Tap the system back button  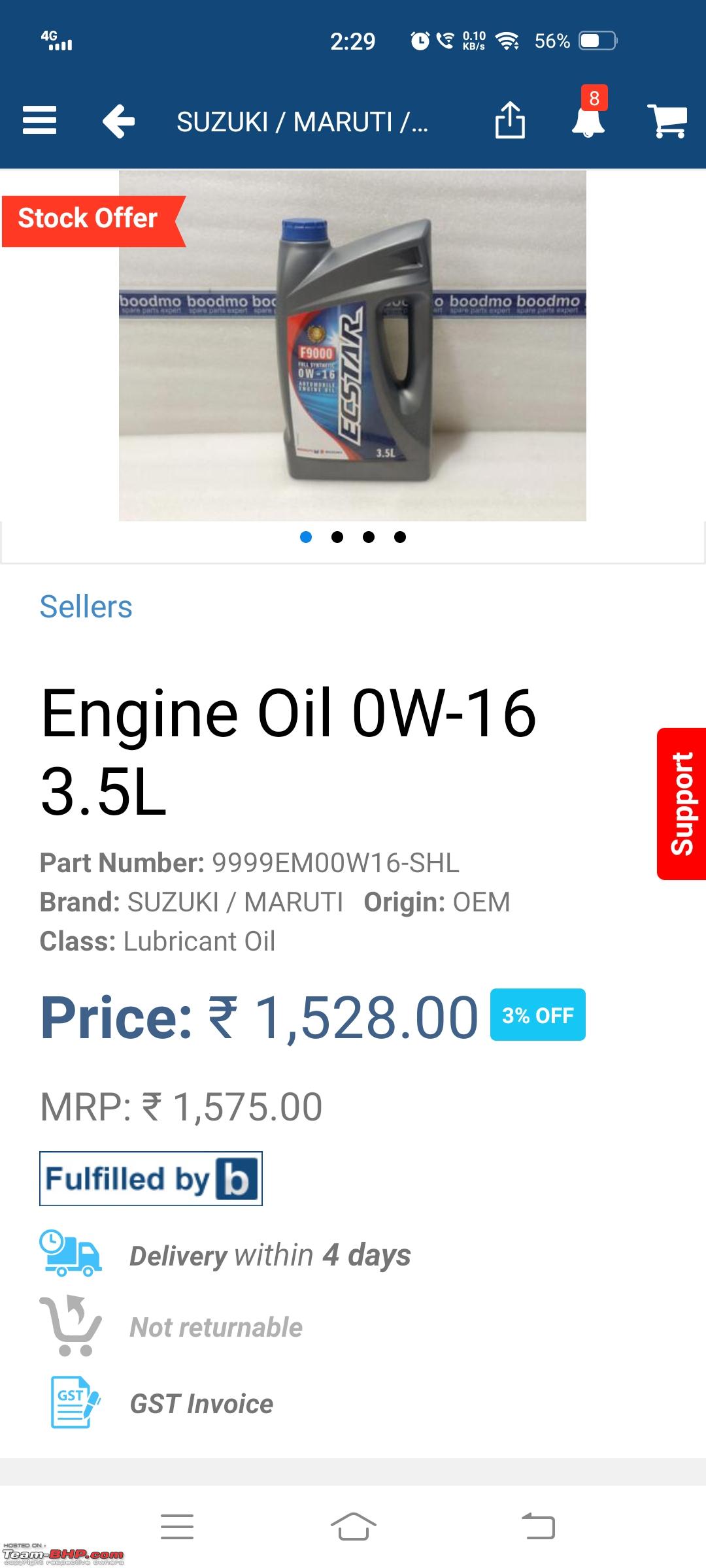tap(538, 1527)
